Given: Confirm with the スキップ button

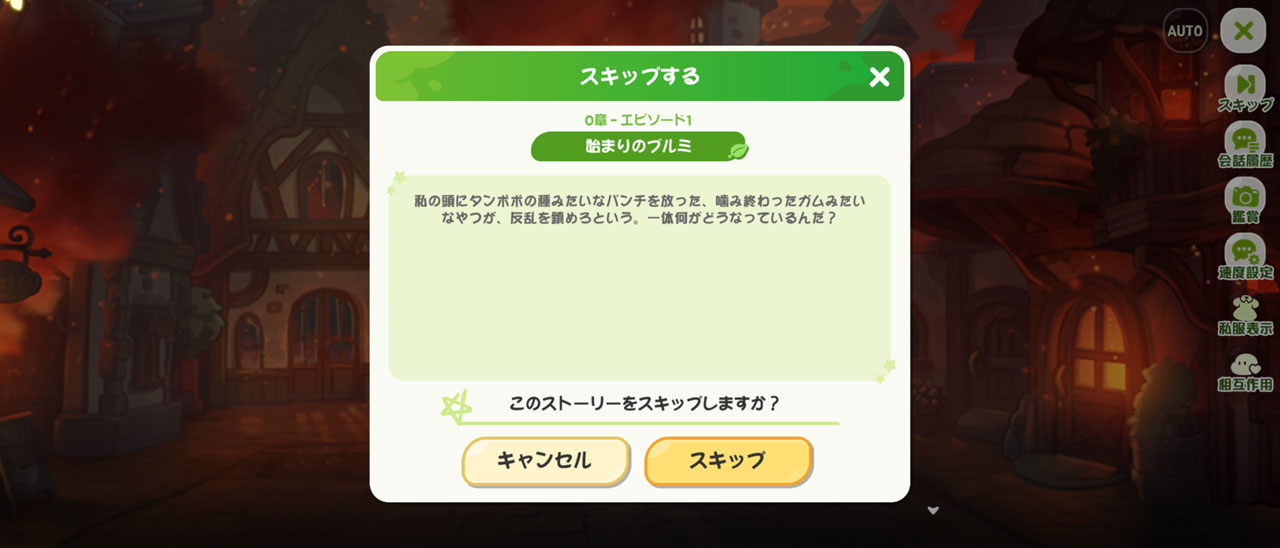Looking at the screenshot, I should click(728, 461).
